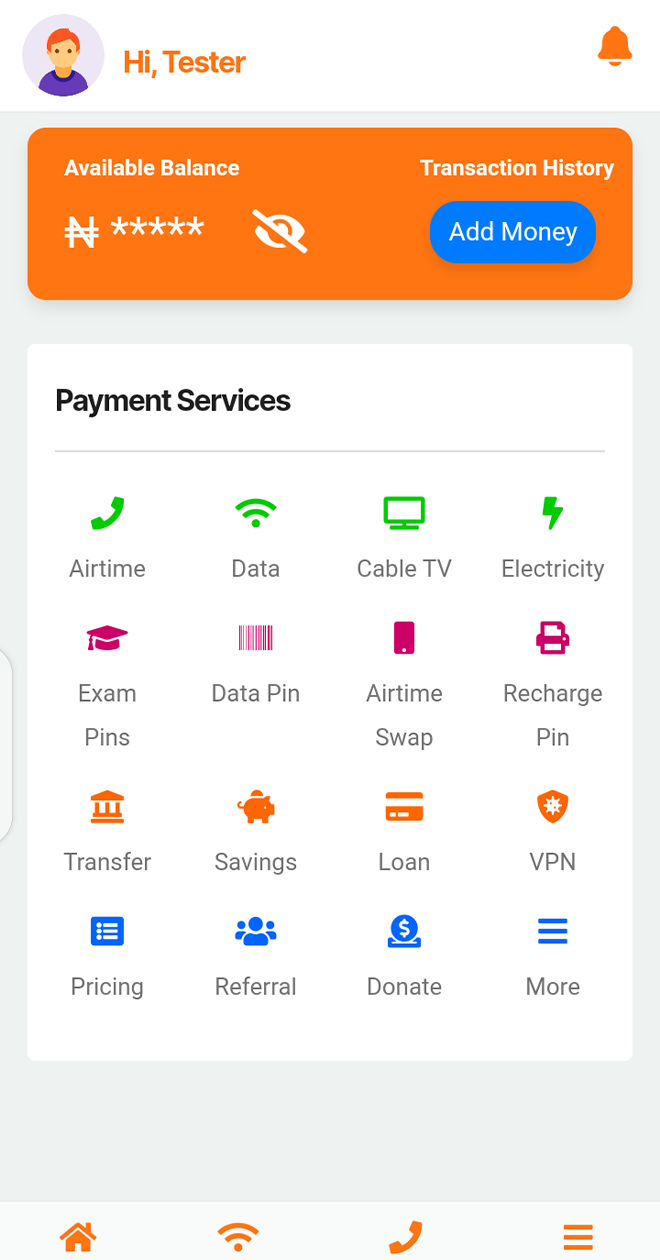Go to Savings
Viewport: 660px width, 1260px height.
256,831
